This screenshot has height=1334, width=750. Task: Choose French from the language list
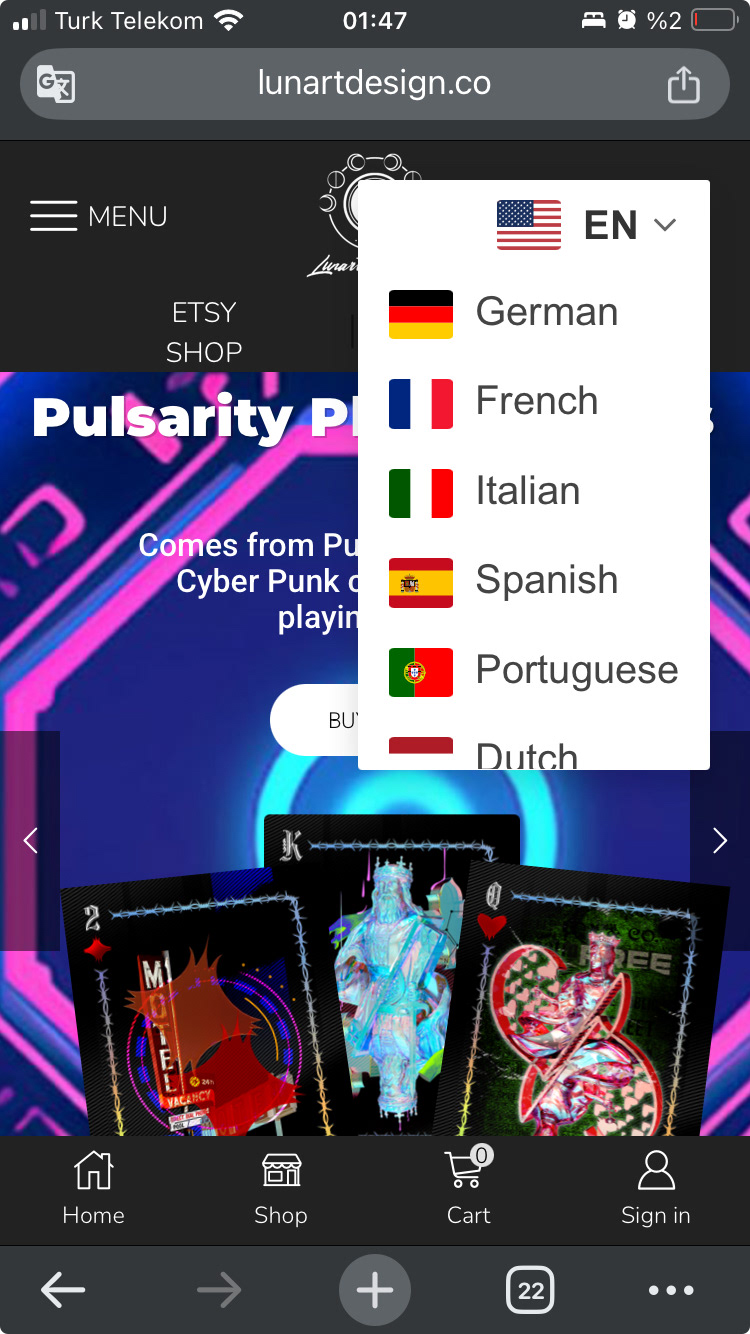pos(533,402)
